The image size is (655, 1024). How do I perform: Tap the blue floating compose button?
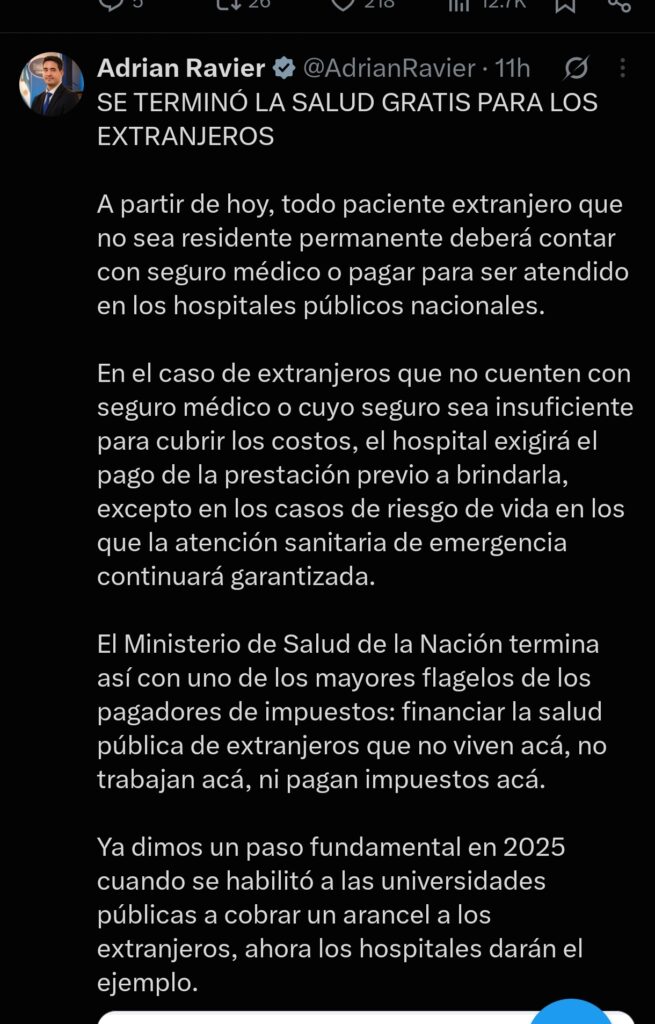pos(572,1011)
